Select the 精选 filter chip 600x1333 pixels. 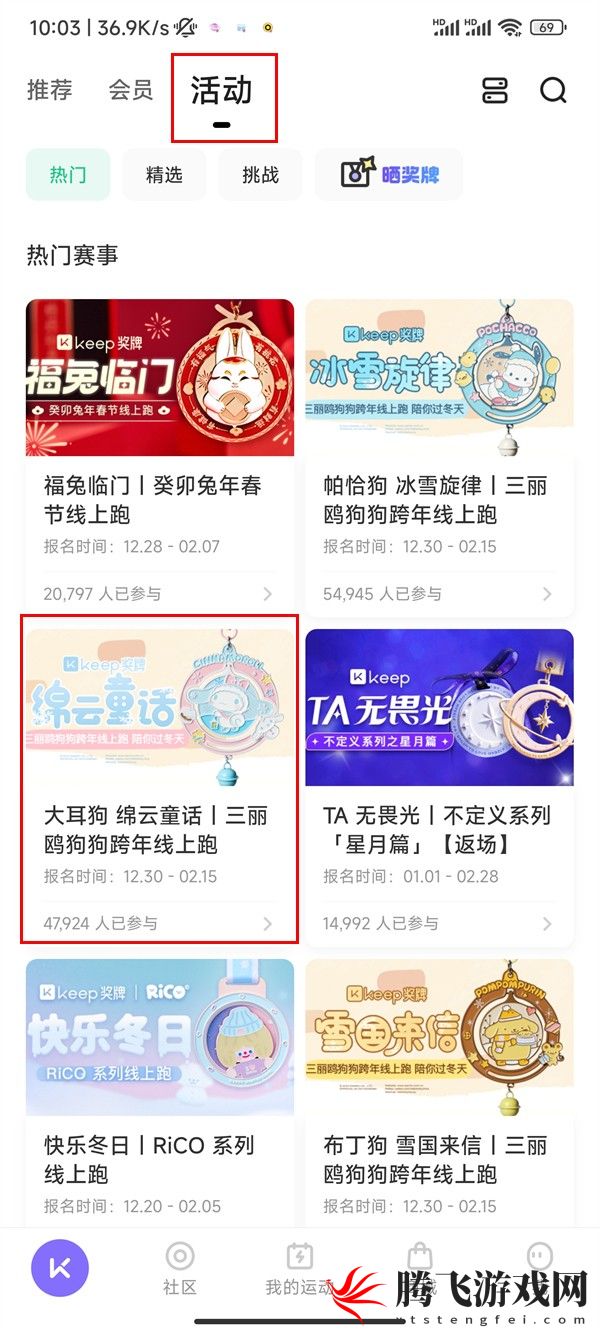(x=164, y=175)
